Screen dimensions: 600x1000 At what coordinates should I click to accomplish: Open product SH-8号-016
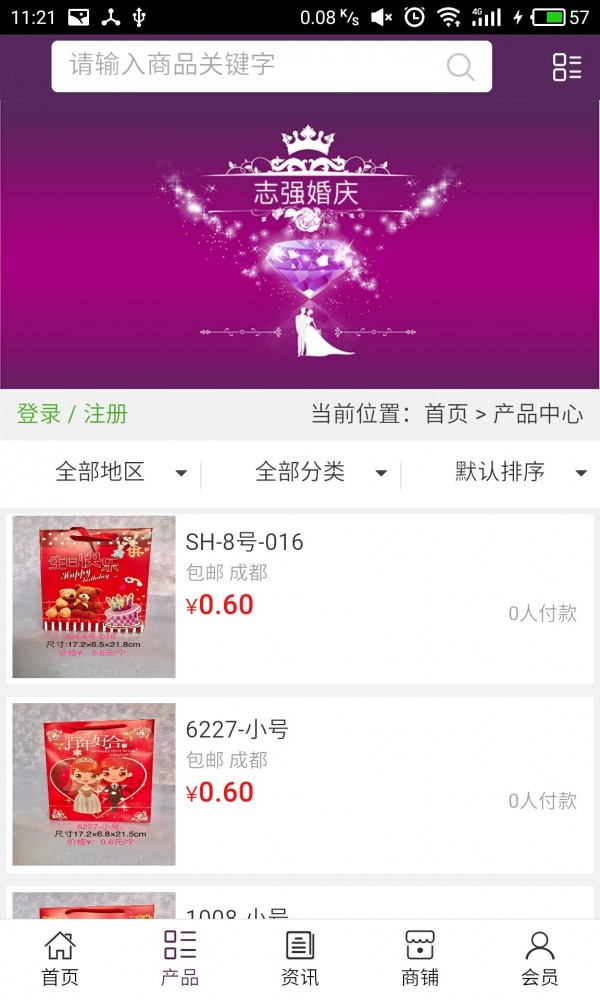click(x=300, y=597)
